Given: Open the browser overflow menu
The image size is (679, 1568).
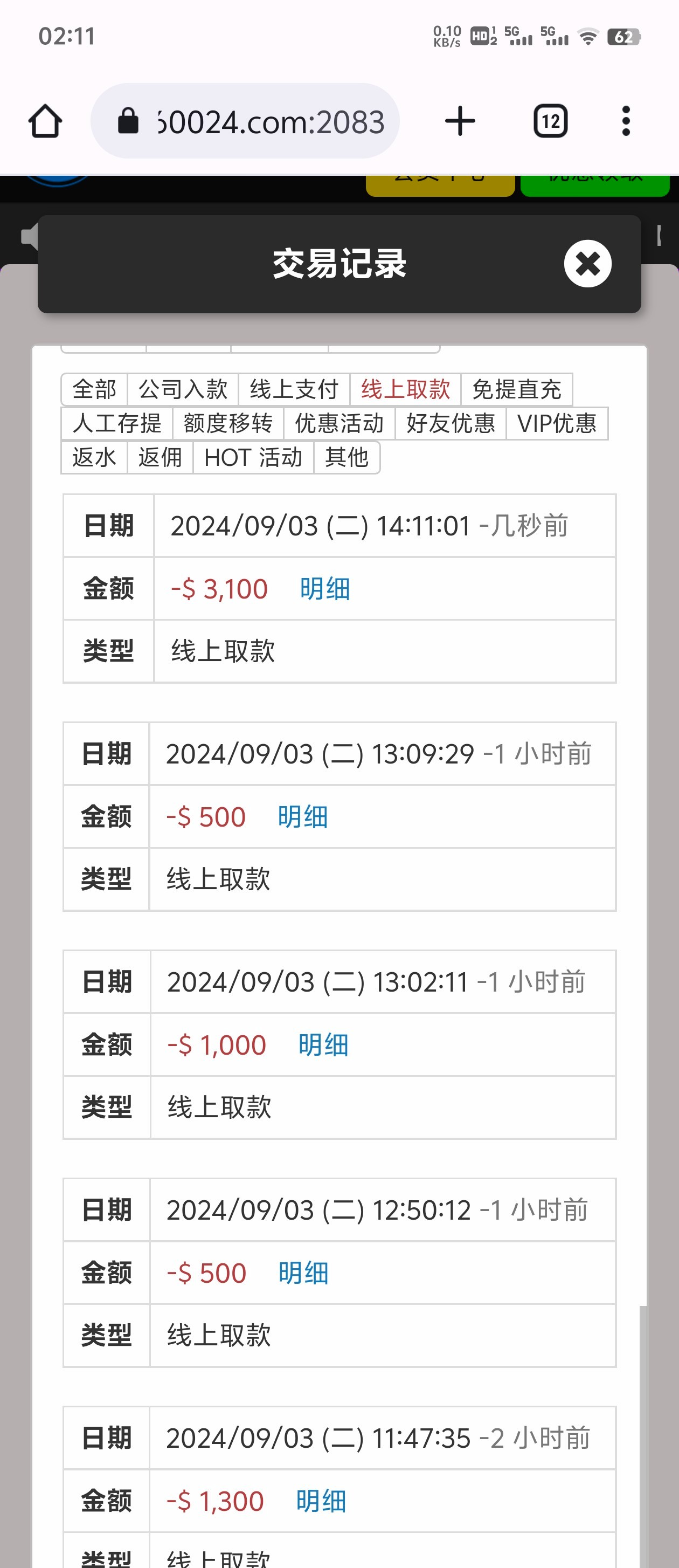Looking at the screenshot, I should 626,121.
